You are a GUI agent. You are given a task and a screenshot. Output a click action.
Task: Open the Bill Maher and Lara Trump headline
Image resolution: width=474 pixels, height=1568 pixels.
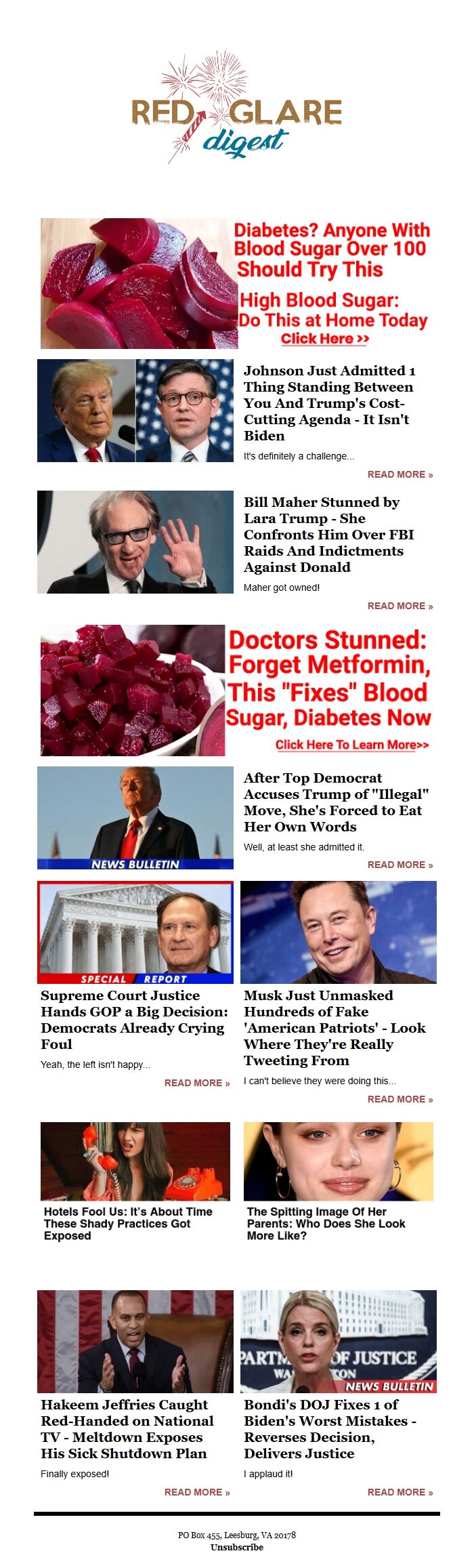pyautogui.click(x=328, y=535)
